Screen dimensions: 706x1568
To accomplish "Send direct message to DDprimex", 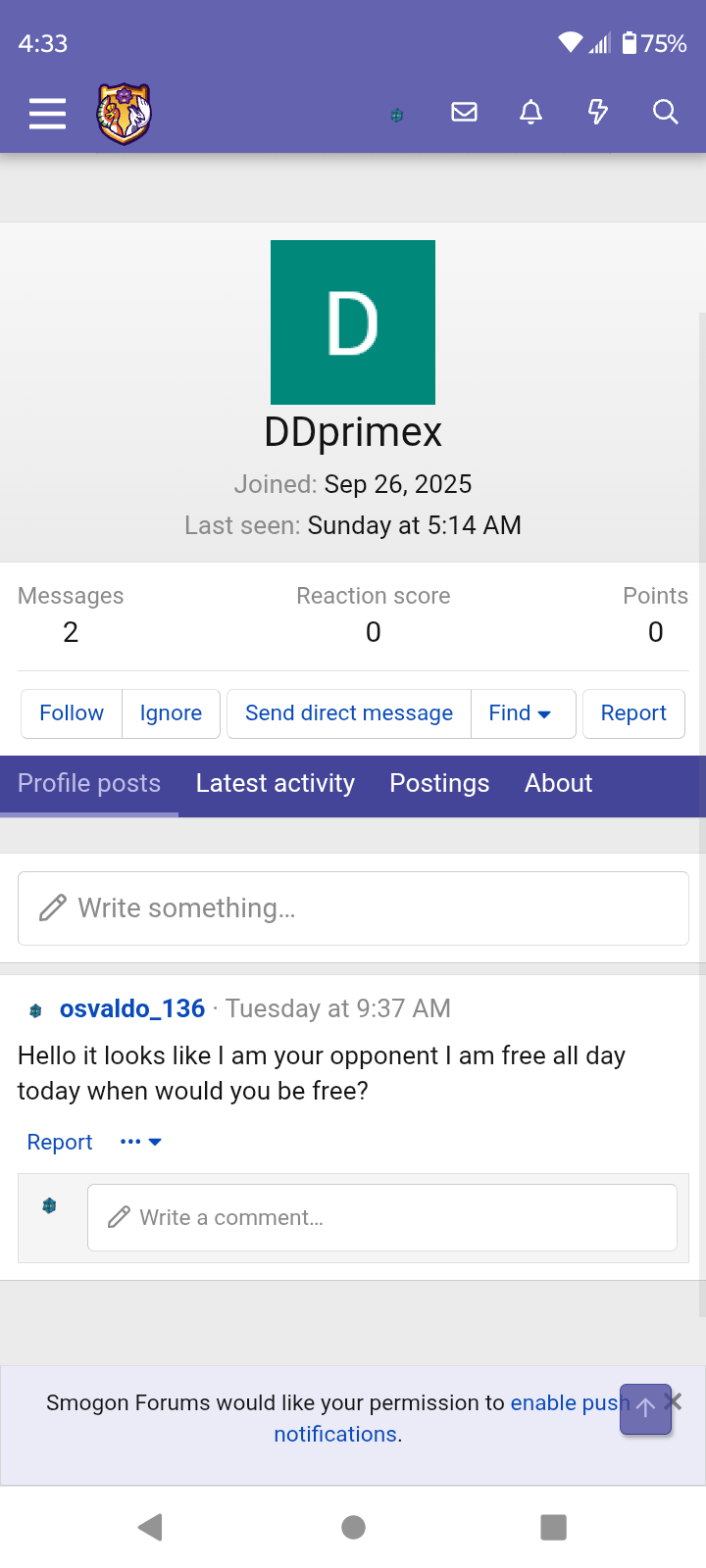I will [x=349, y=713].
